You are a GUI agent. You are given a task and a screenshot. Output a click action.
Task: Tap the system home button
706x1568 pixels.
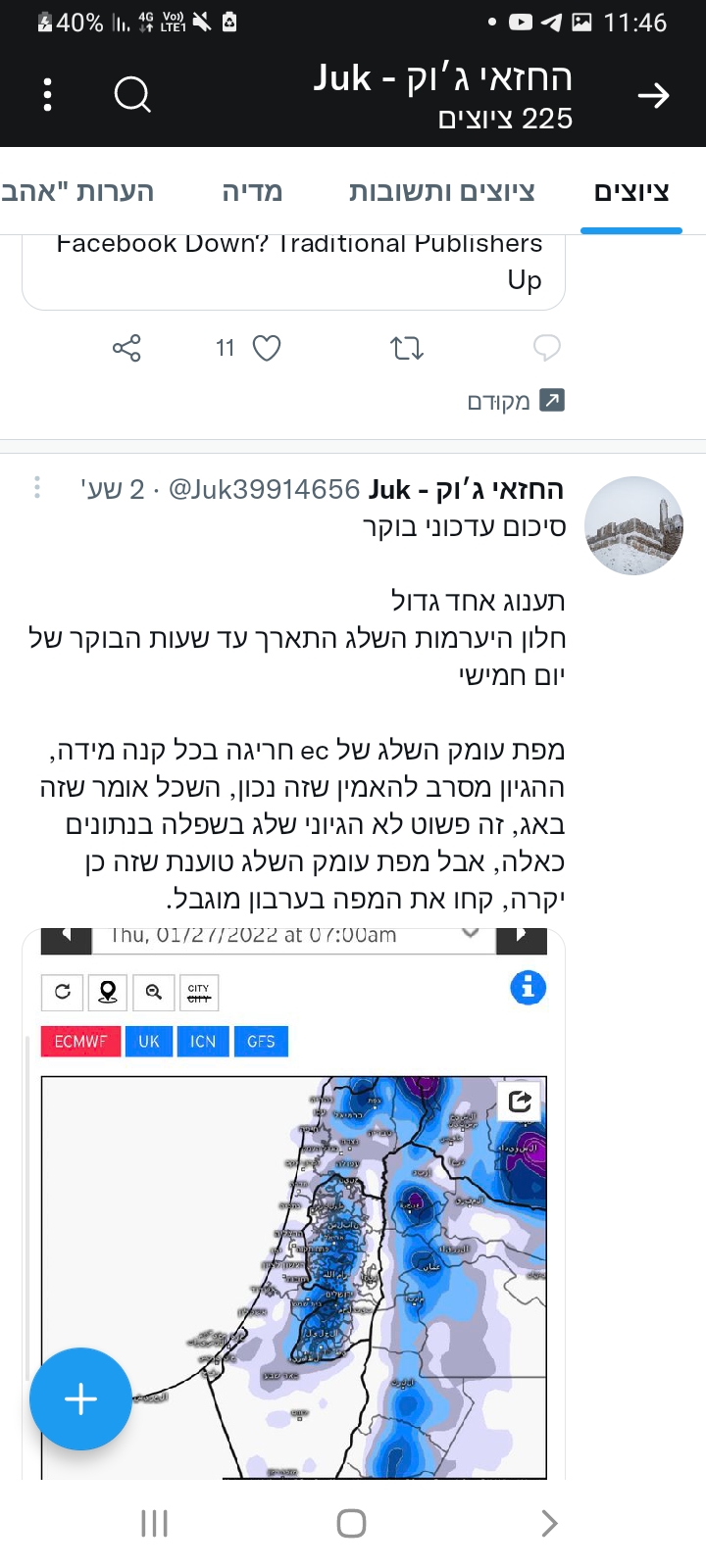pos(351,1523)
